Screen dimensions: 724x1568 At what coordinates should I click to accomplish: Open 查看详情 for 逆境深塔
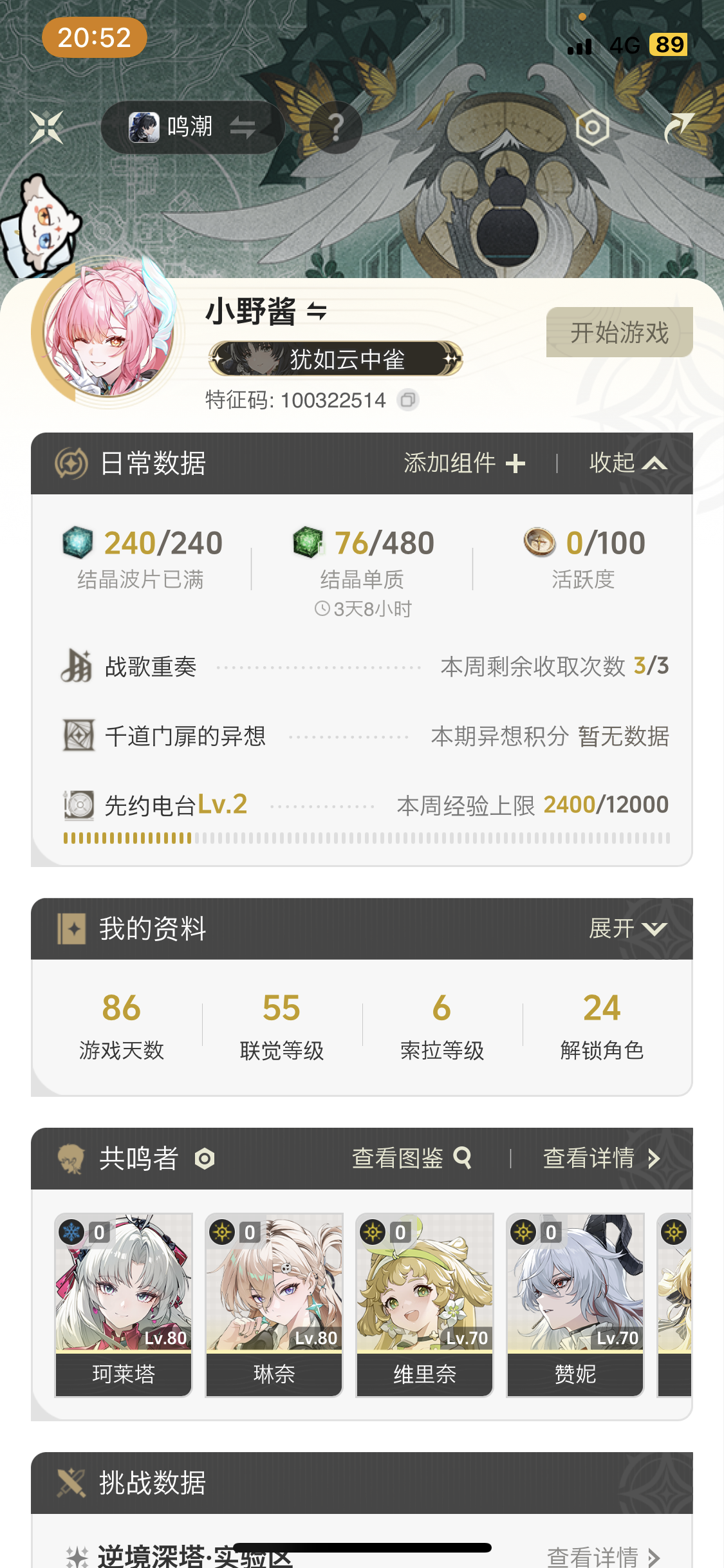(603, 1556)
